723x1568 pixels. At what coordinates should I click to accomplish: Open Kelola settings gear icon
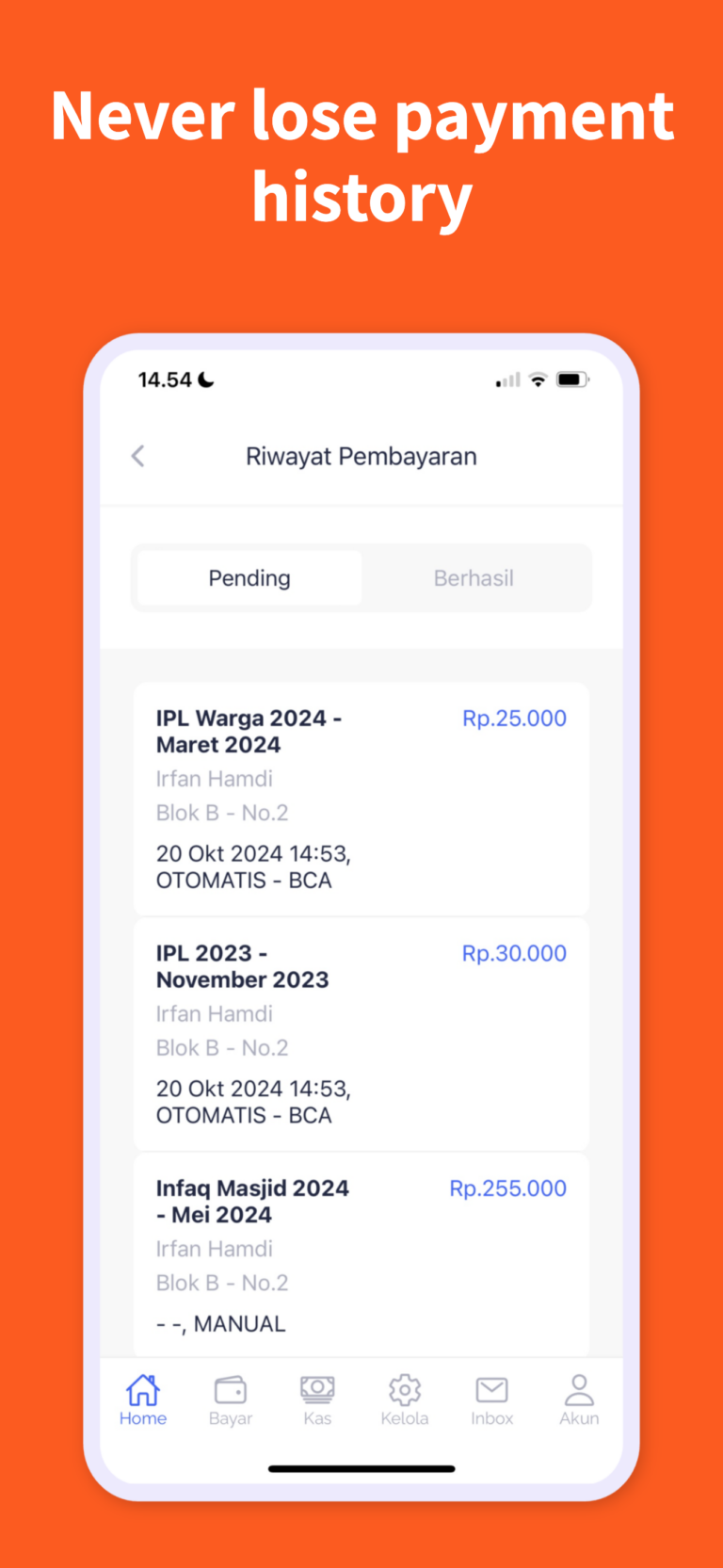coord(405,1389)
